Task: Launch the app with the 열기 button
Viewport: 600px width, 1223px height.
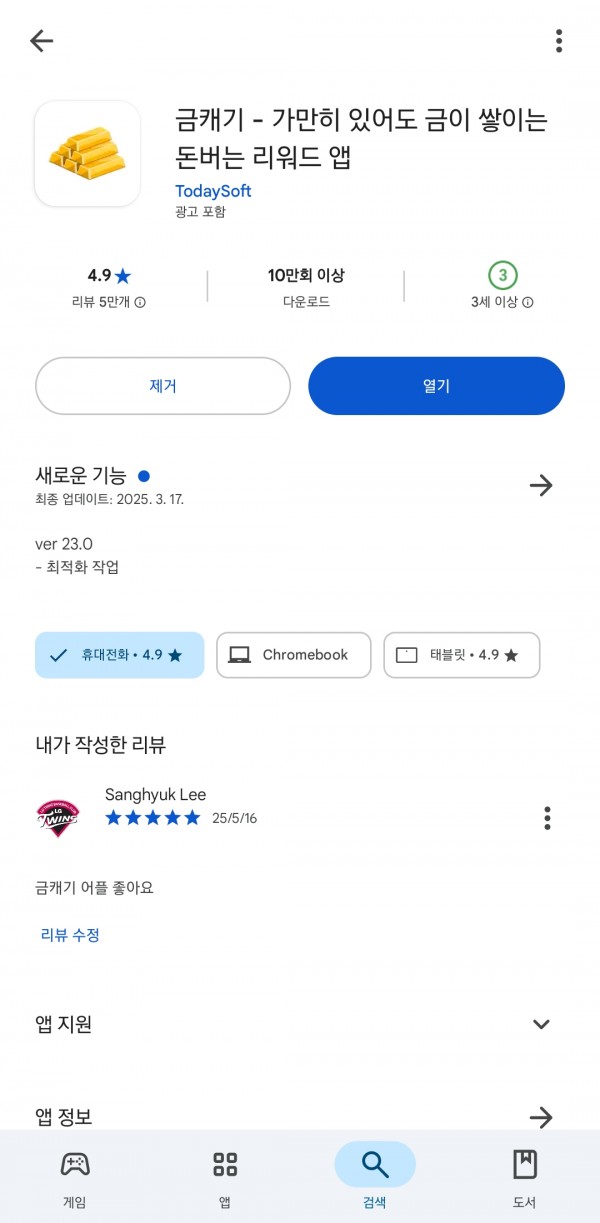Action: click(436, 386)
